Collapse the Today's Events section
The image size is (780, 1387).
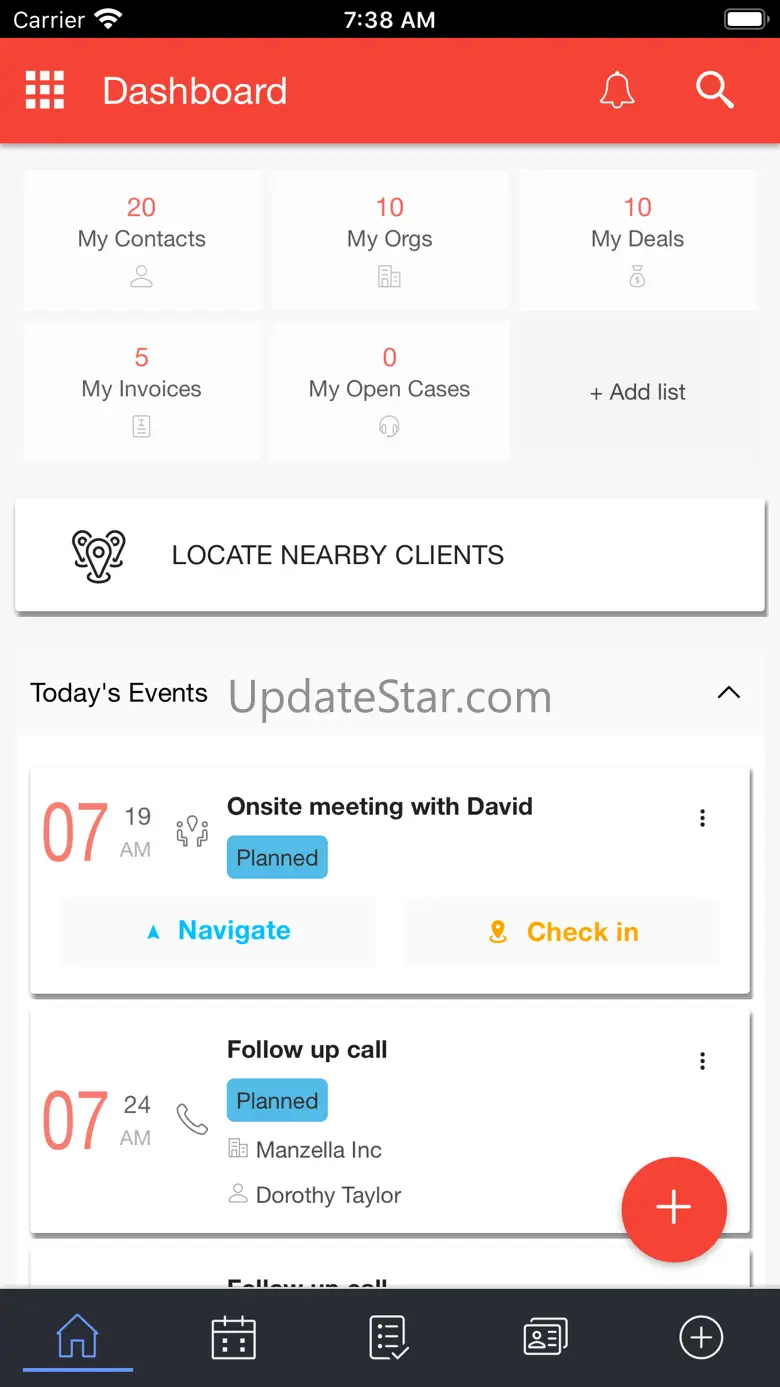729,693
